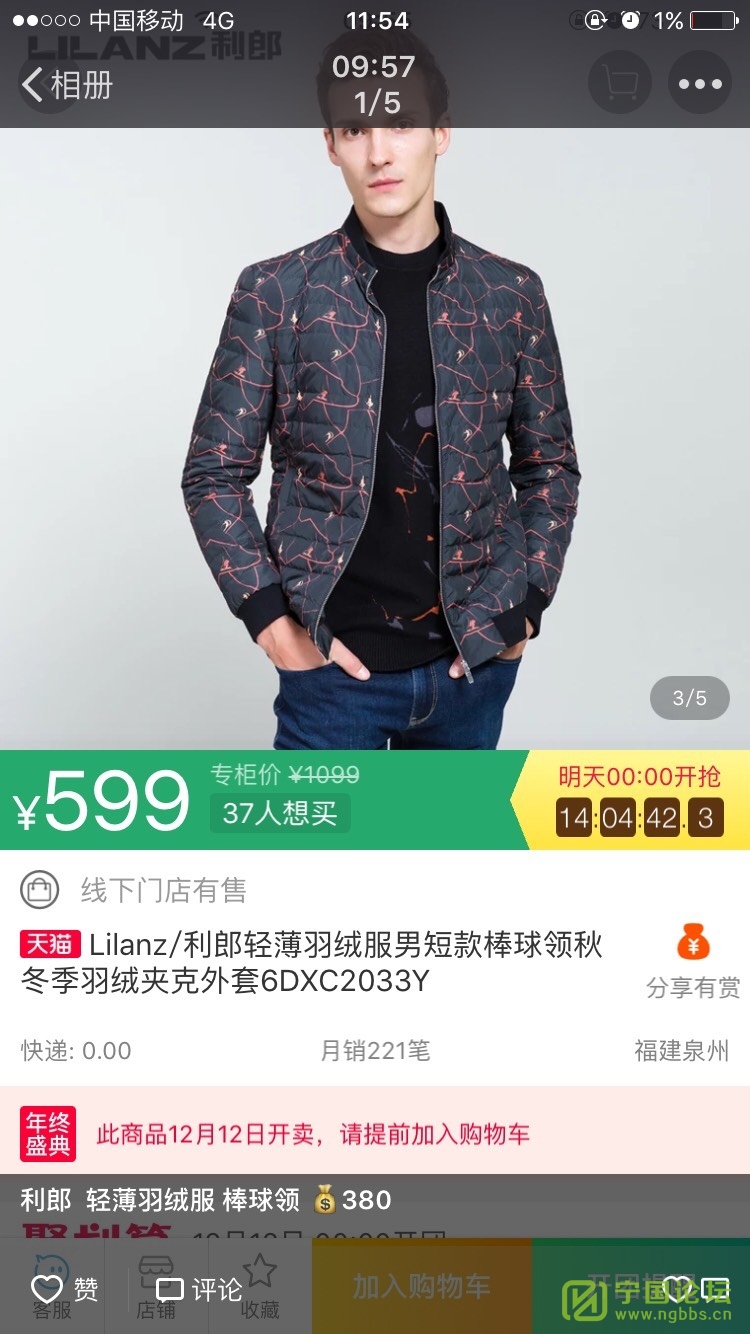Like this photo with 赞
The width and height of the screenshot is (750, 1334).
pyautogui.click(x=64, y=1290)
